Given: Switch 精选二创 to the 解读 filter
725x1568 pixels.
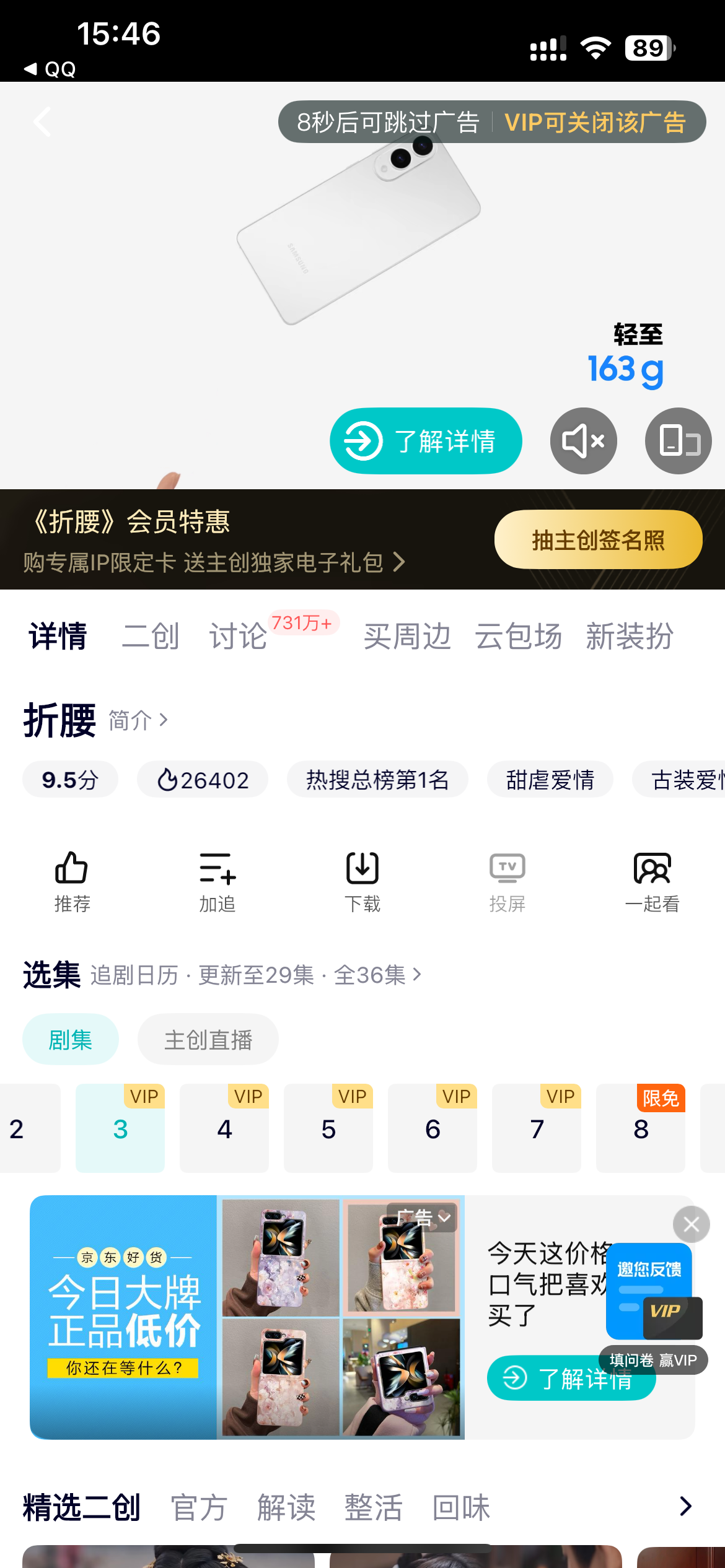Looking at the screenshot, I should (286, 1508).
